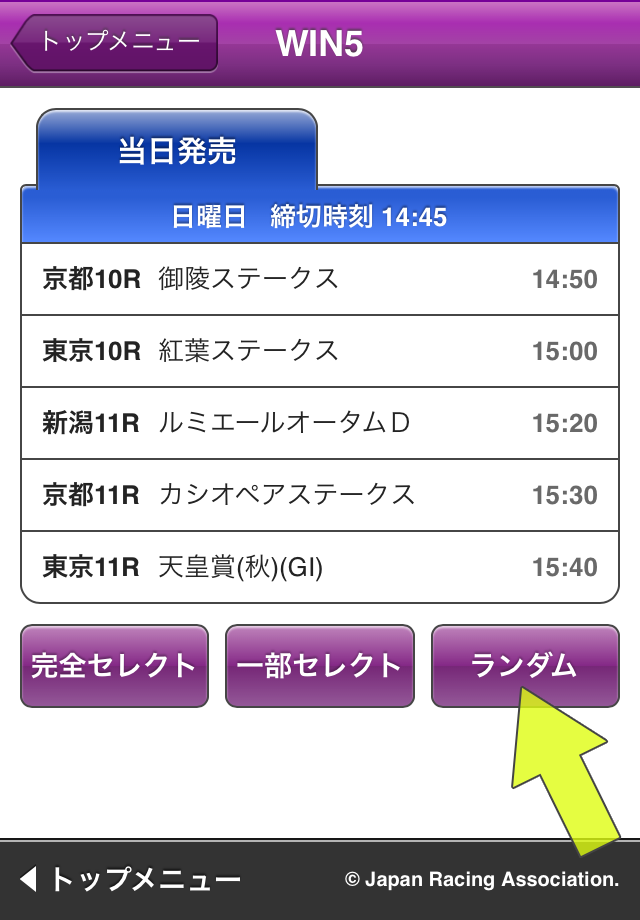Return using the bottom トップメニュー link
This screenshot has width=640, height=920.
pyautogui.click(x=131, y=880)
